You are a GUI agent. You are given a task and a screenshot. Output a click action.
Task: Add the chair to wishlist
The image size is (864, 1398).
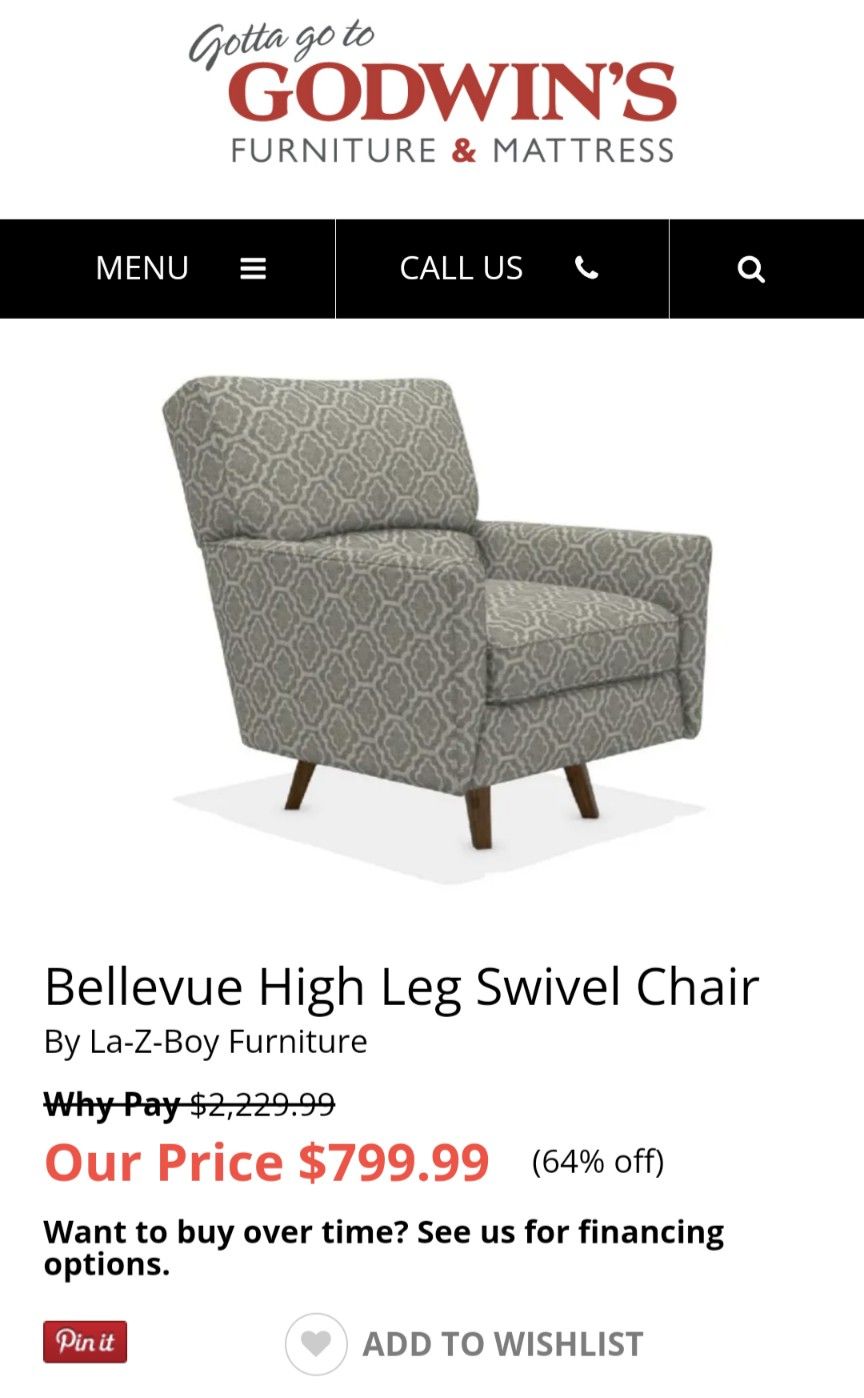pos(465,1344)
